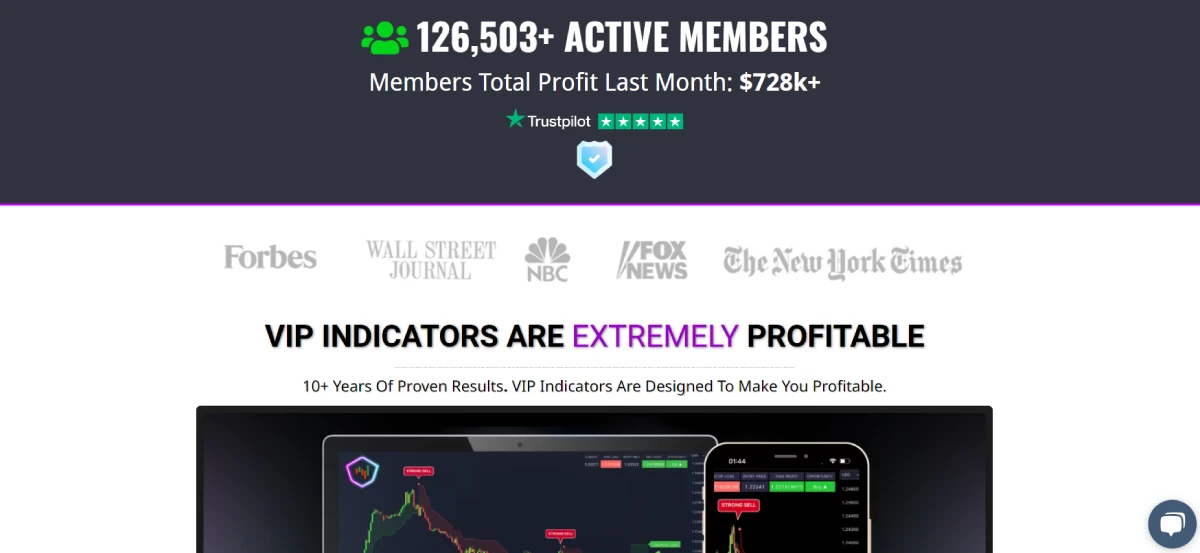This screenshot has height=553, width=1200.
Task: Open the Trustpilot rating badge
Action: point(594,121)
